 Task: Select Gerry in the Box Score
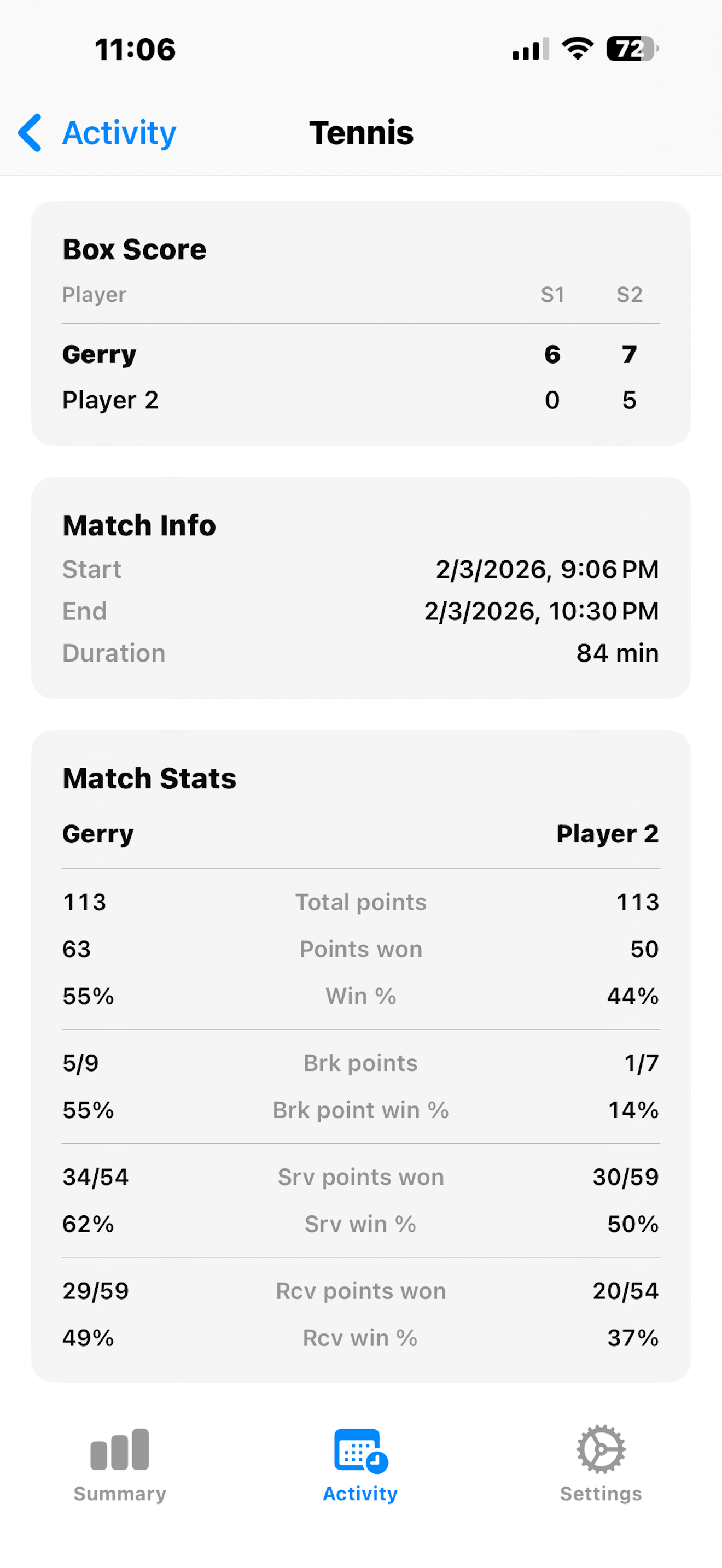[98, 354]
